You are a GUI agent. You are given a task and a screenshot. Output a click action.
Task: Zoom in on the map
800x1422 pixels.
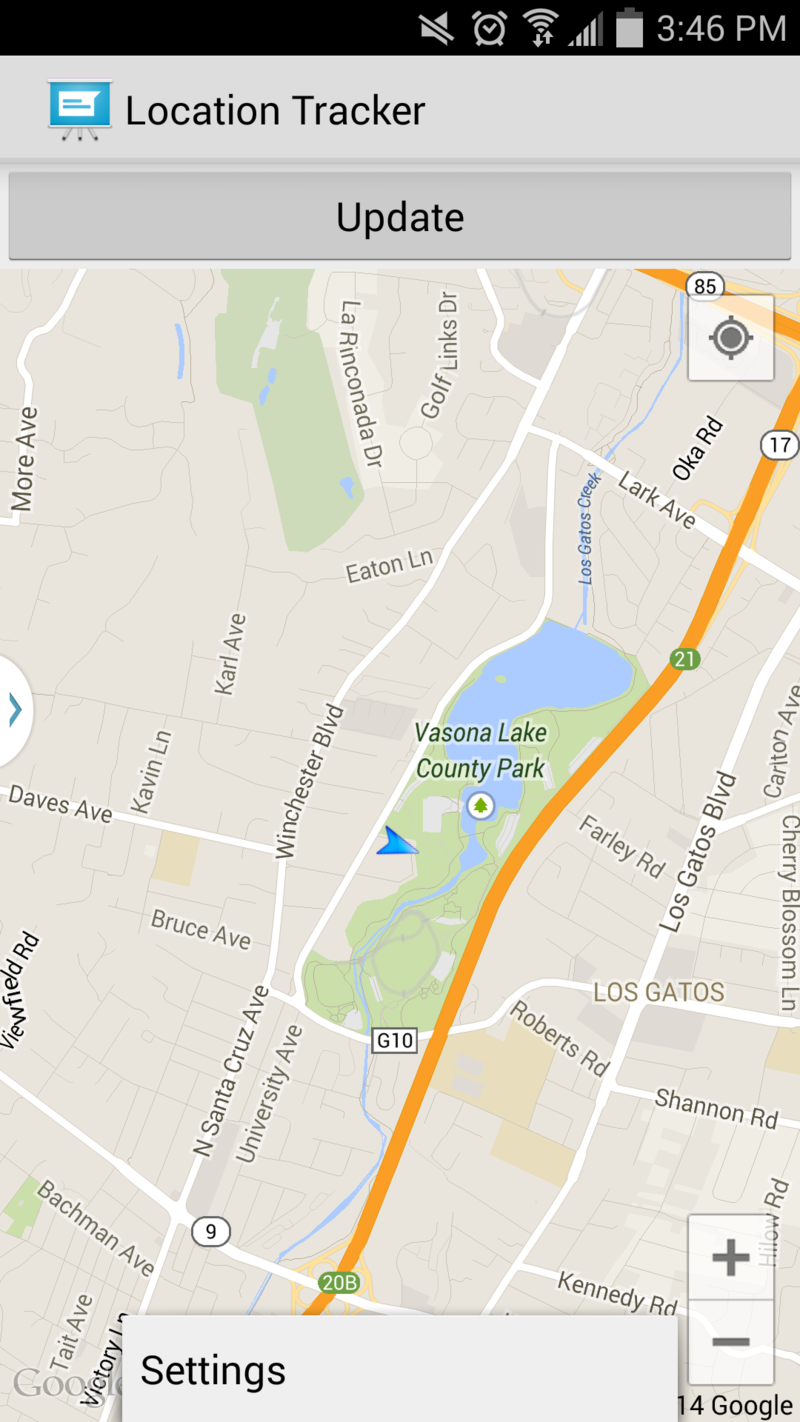pos(731,1257)
